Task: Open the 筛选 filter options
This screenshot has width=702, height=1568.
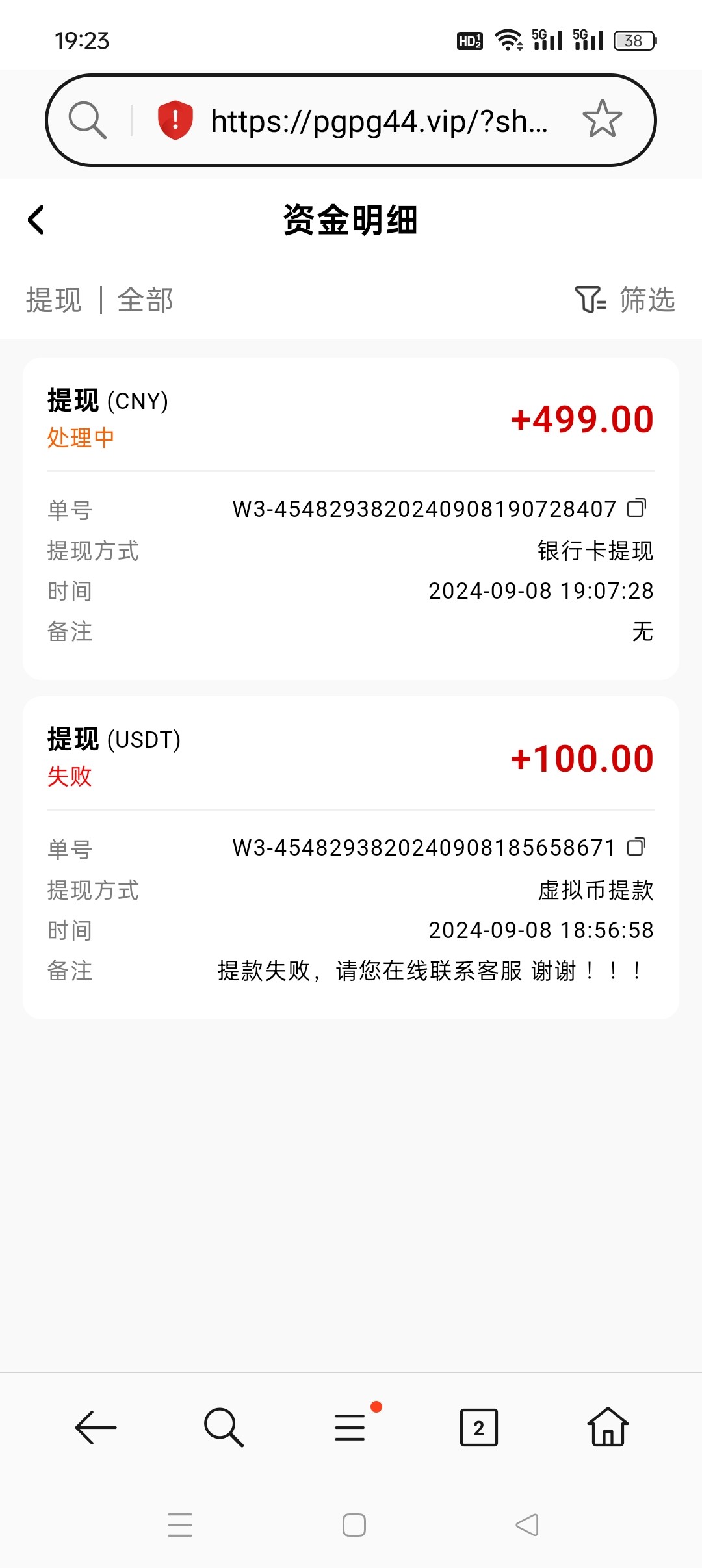Action: (625, 300)
